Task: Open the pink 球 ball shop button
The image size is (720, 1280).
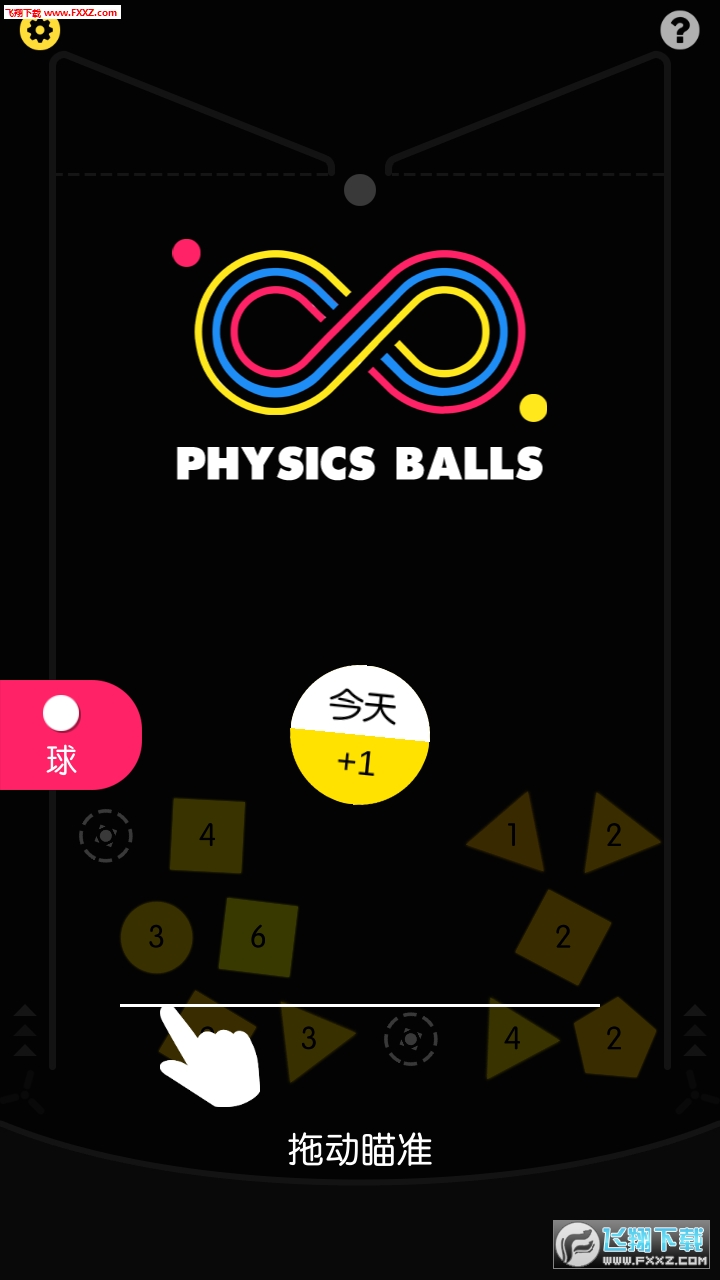Action: [x=66, y=735]
